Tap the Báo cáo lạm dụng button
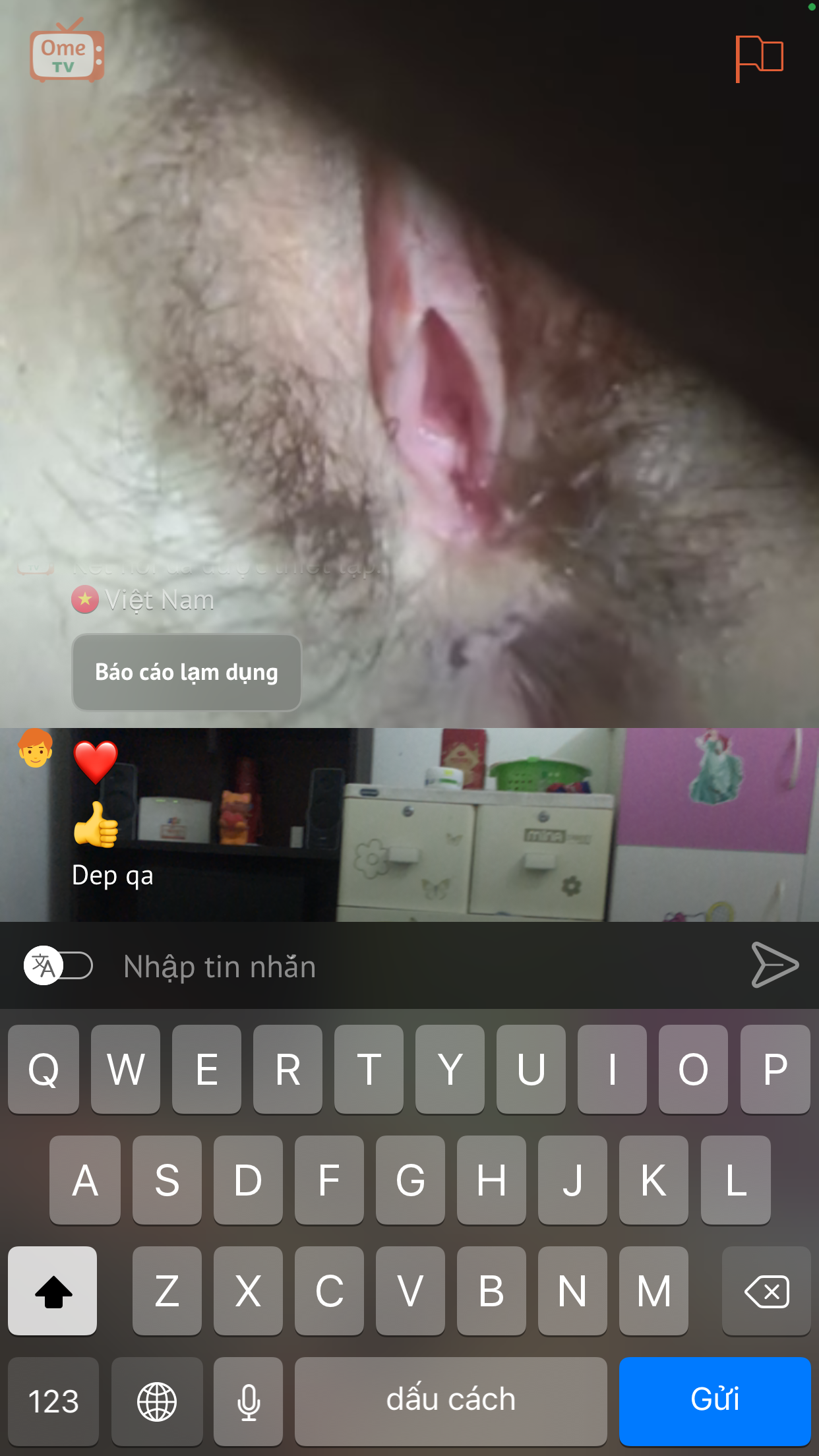This screenshot has width=819, height=1456. (187, 673)
